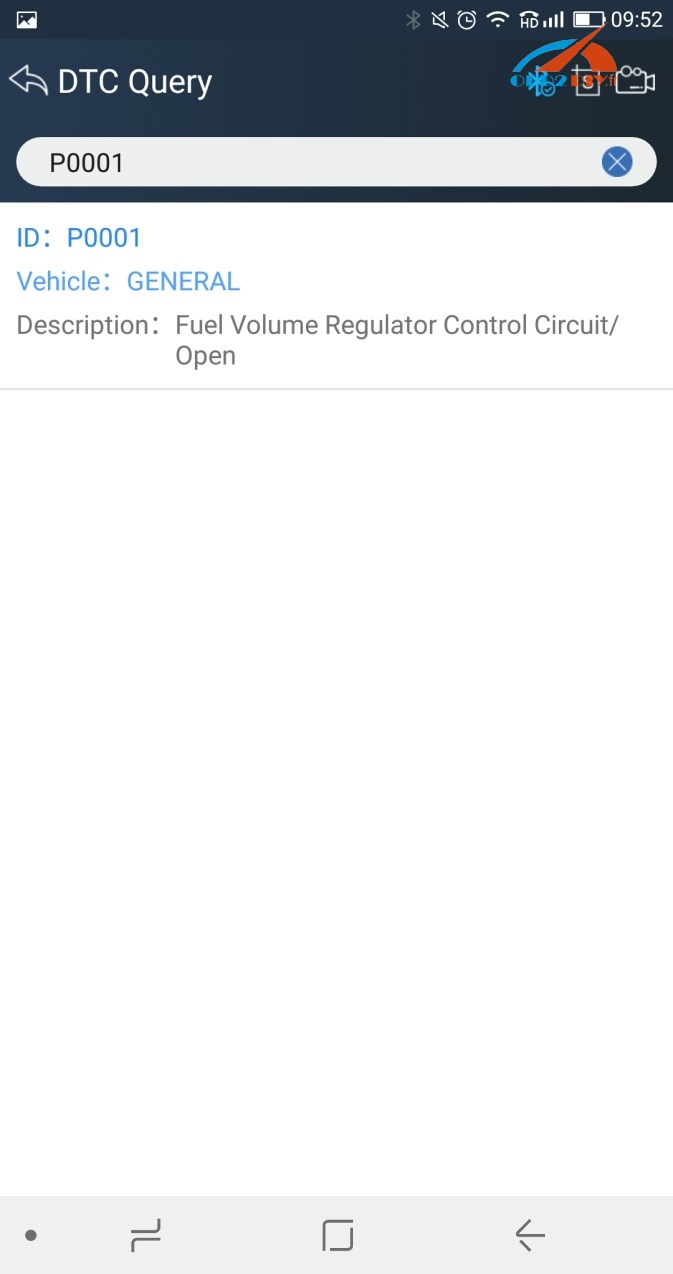Clear the P0001 search text
673x1274 pixels.
point(617,161)
